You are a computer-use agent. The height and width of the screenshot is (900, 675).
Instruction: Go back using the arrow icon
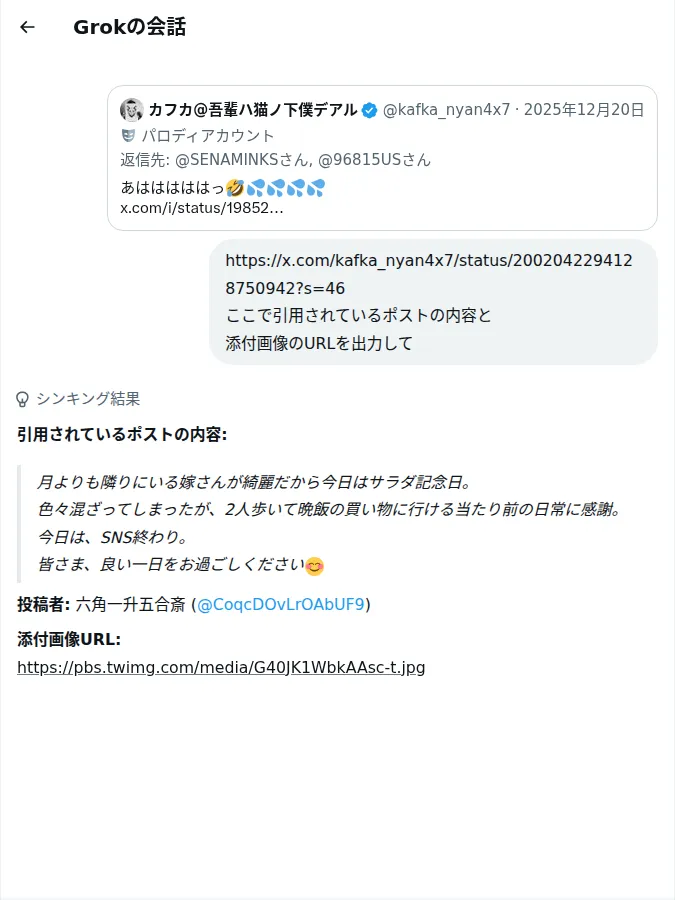(27, 27)
